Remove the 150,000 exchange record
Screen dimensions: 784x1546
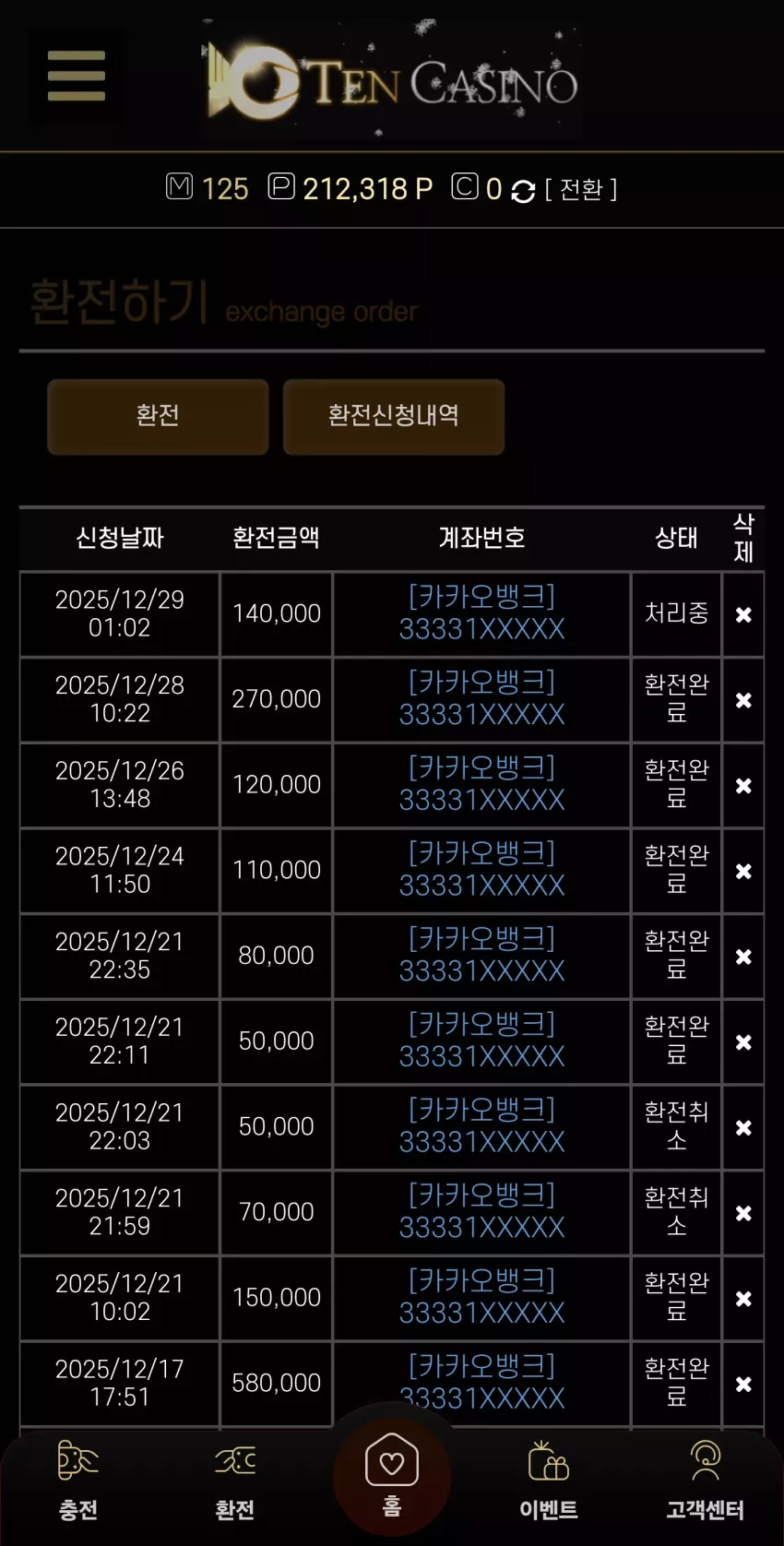[743, 1299]
